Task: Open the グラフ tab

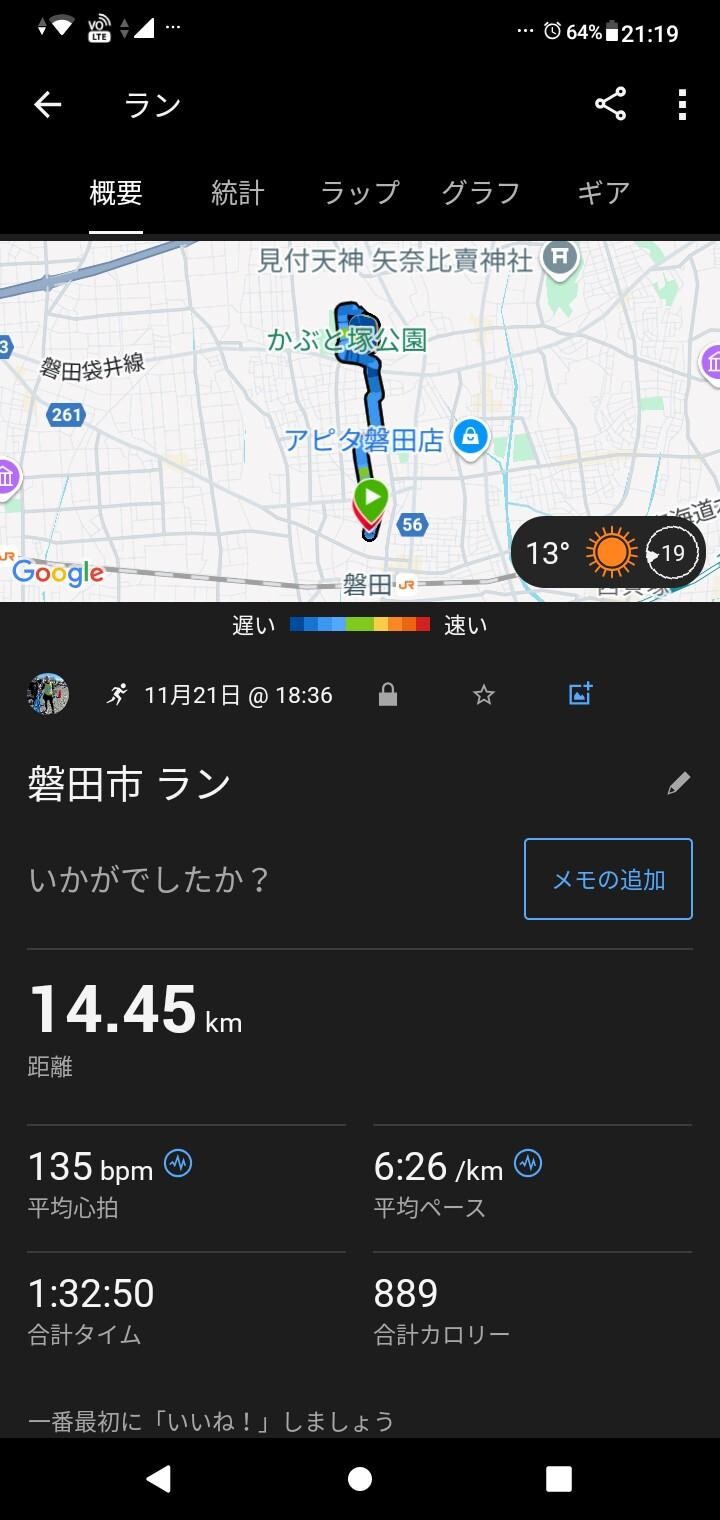Action: [x=481, y=193]
